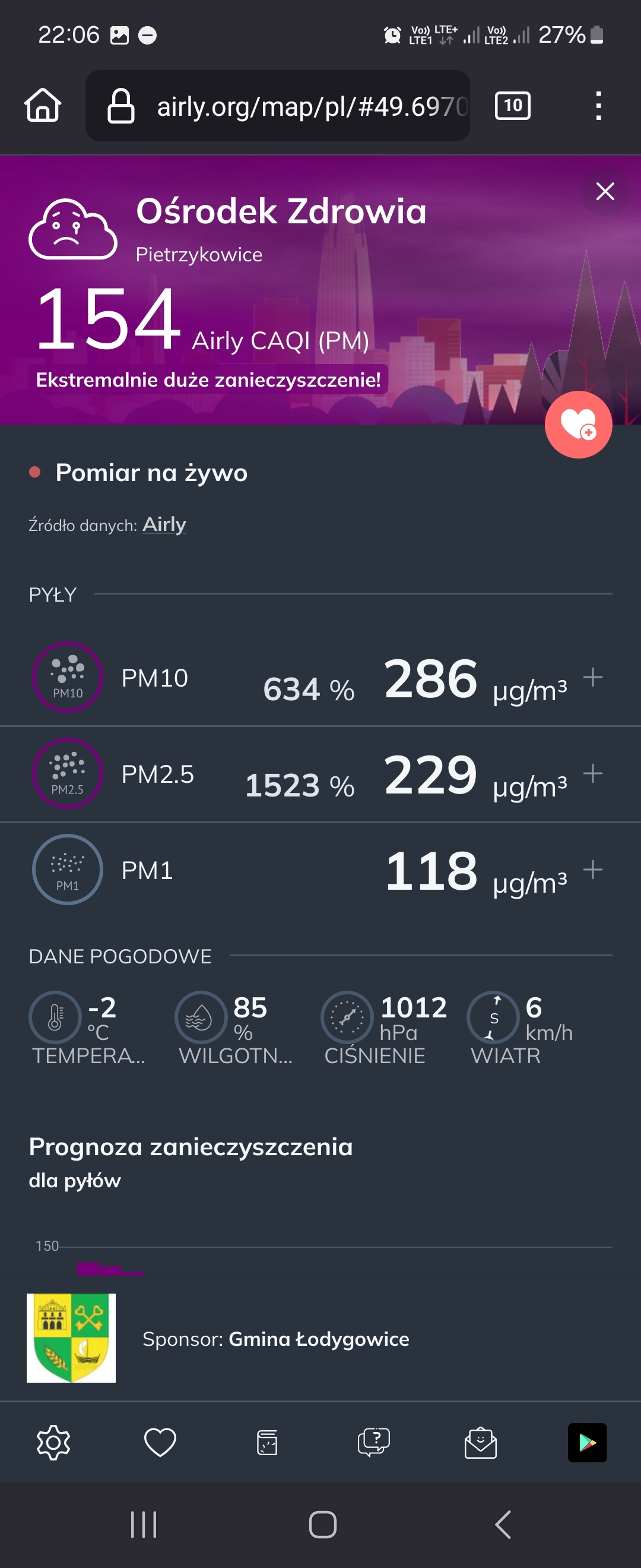This screenshot has width=641, height=1568.
Task: Open the Google Play store icon
Action: [587, 1442]
